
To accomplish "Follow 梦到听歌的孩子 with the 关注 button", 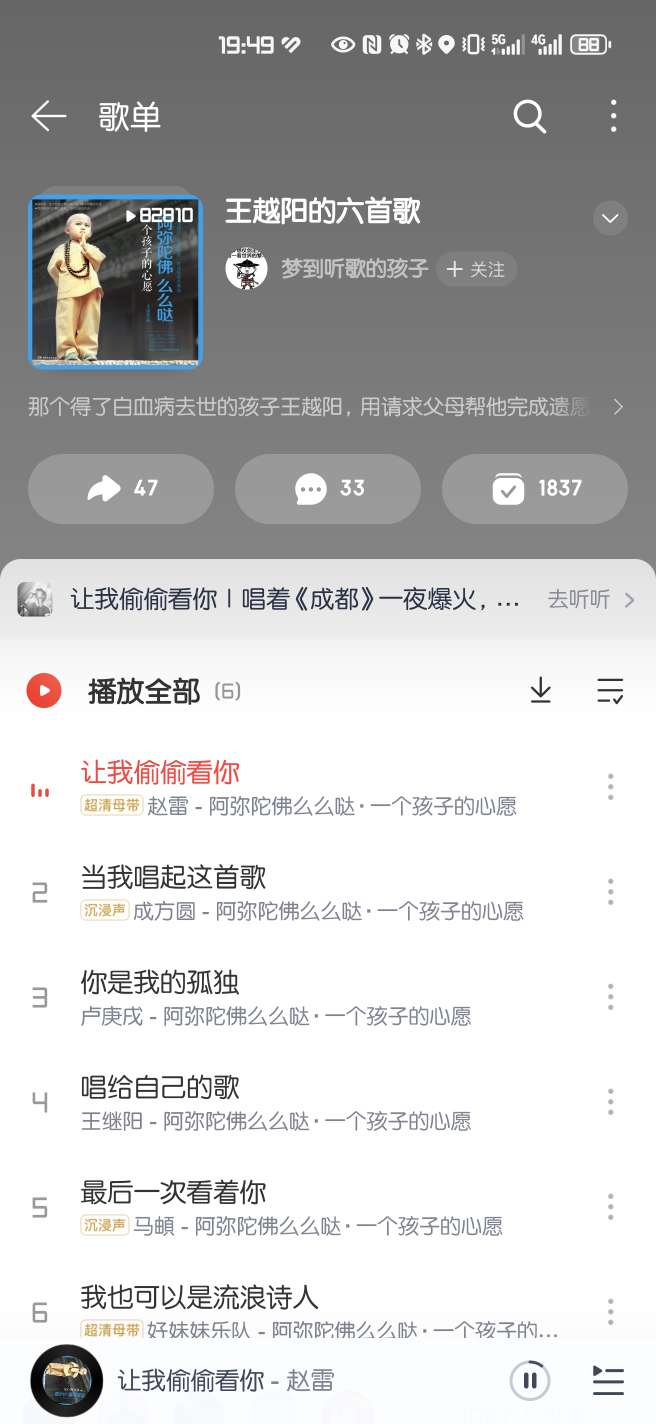I will pyautogui.click(x=476, y=269).
